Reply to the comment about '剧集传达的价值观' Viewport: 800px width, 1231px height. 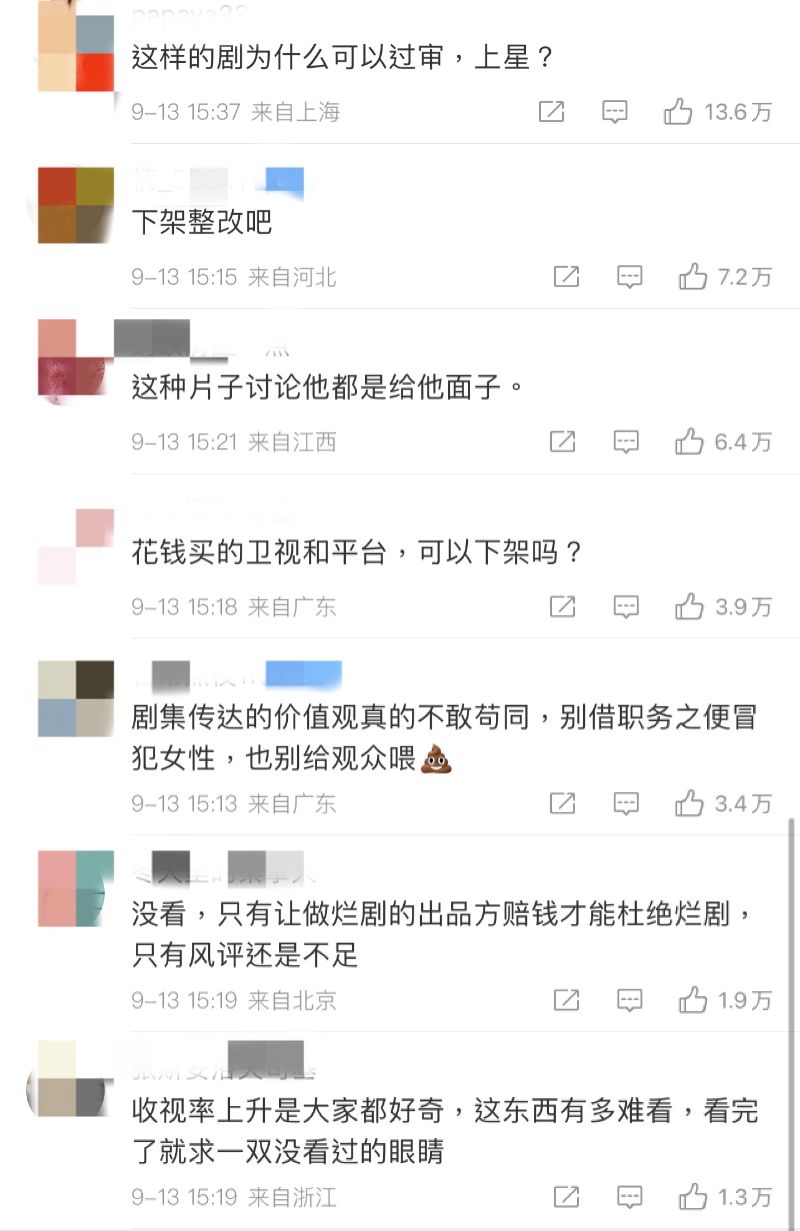click(626, 803)
